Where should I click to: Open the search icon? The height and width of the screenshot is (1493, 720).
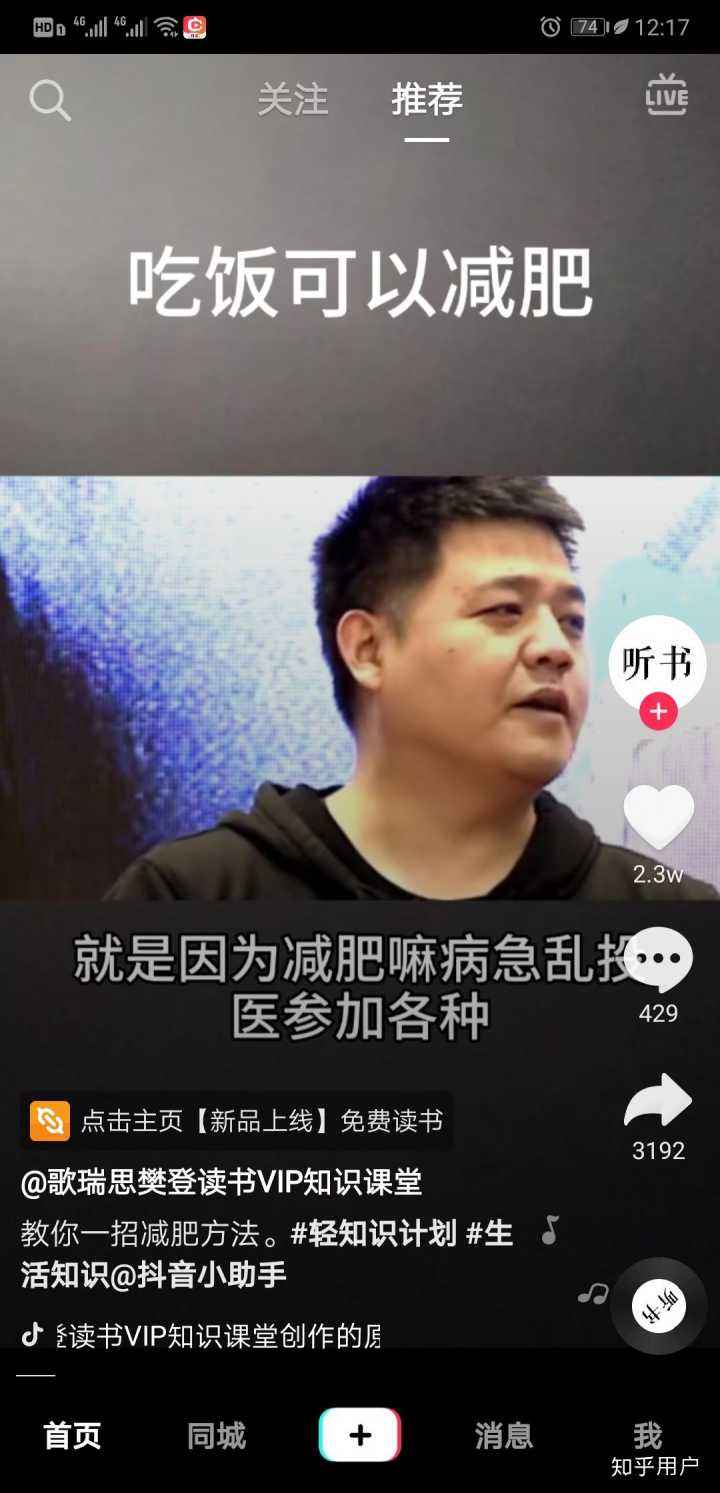tap(50, 98)
